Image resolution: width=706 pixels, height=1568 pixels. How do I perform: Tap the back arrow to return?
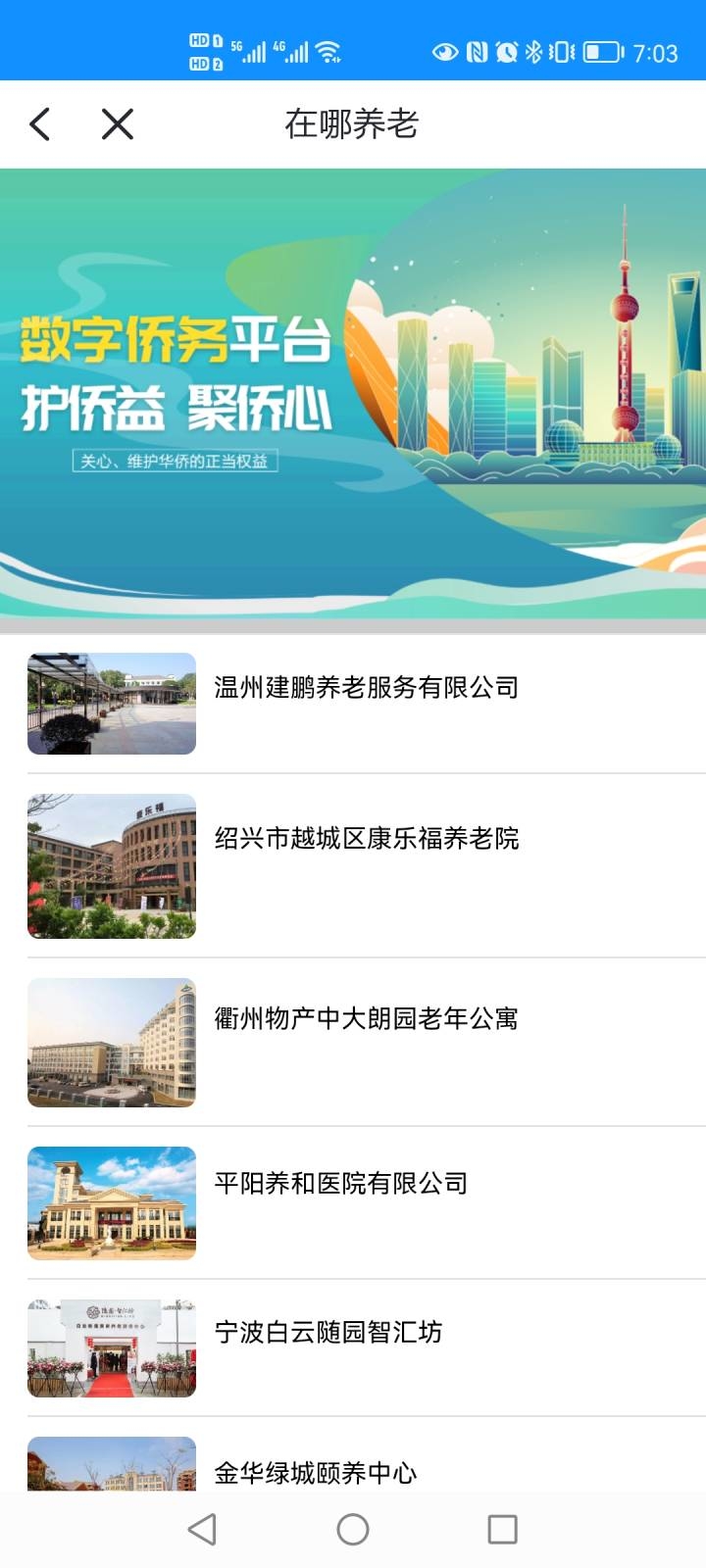coord(39,124)
